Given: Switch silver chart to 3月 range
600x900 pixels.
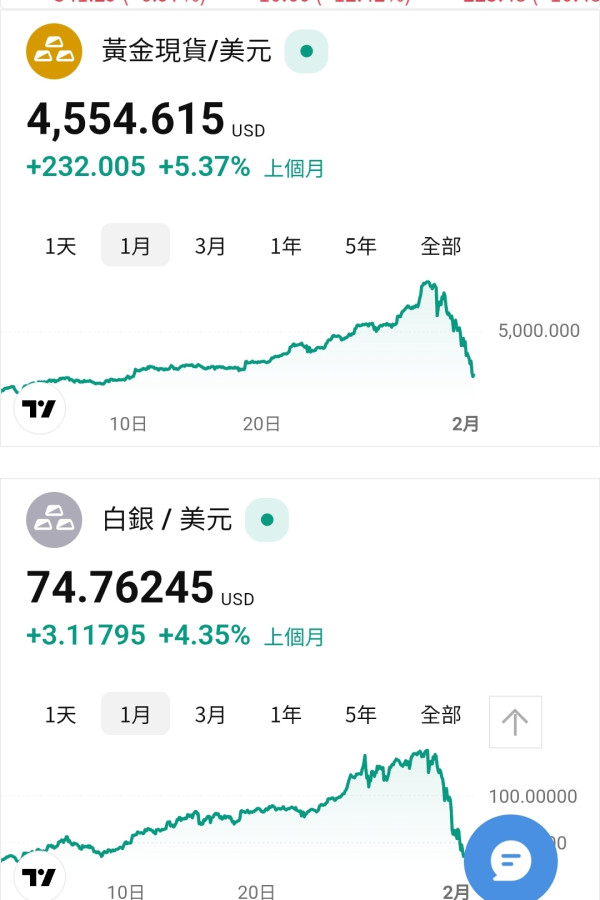Looking at the screenshot, I should (x=210, y=715).
